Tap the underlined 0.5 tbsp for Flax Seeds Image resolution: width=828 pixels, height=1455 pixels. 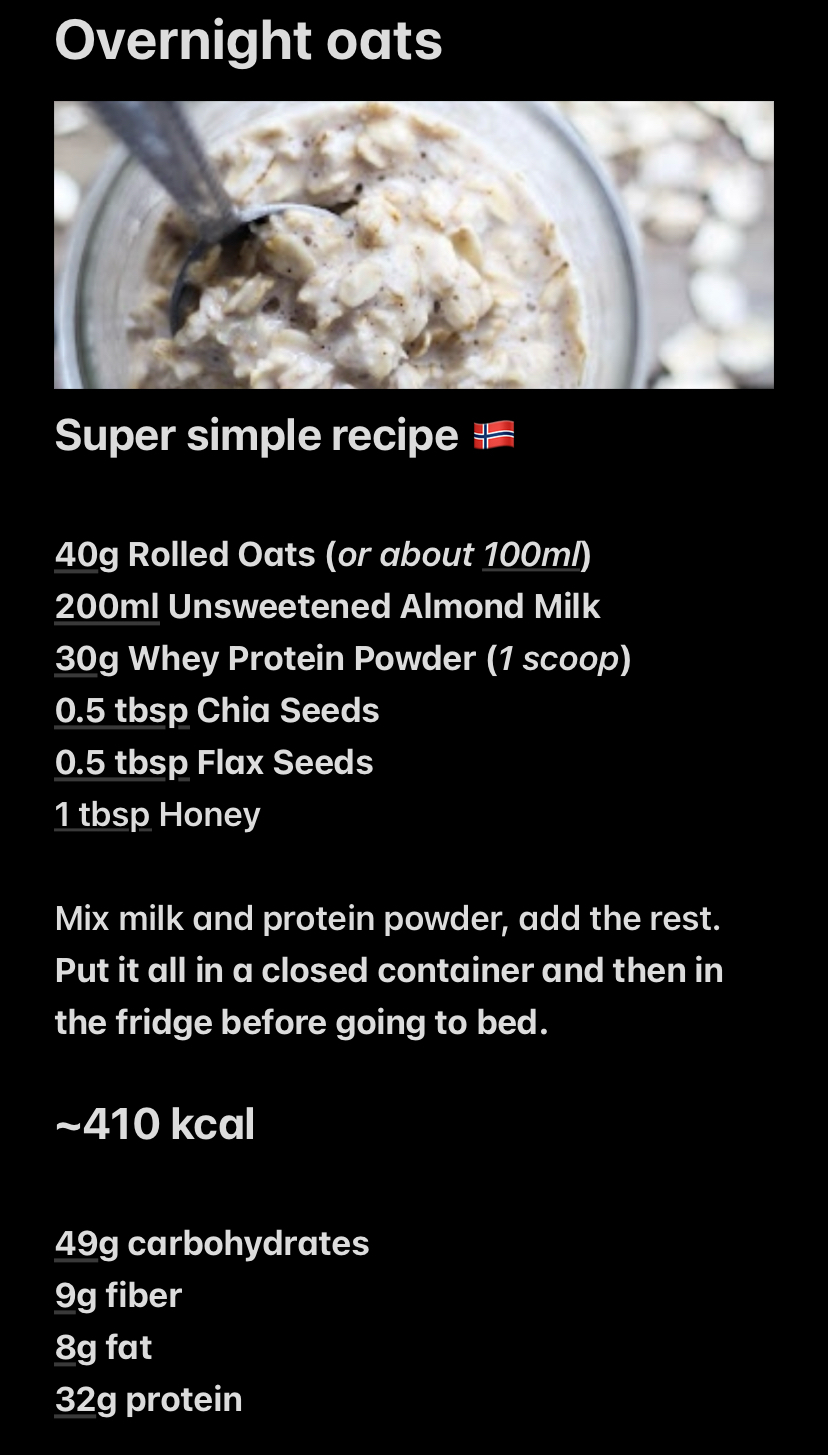[122, 763]
